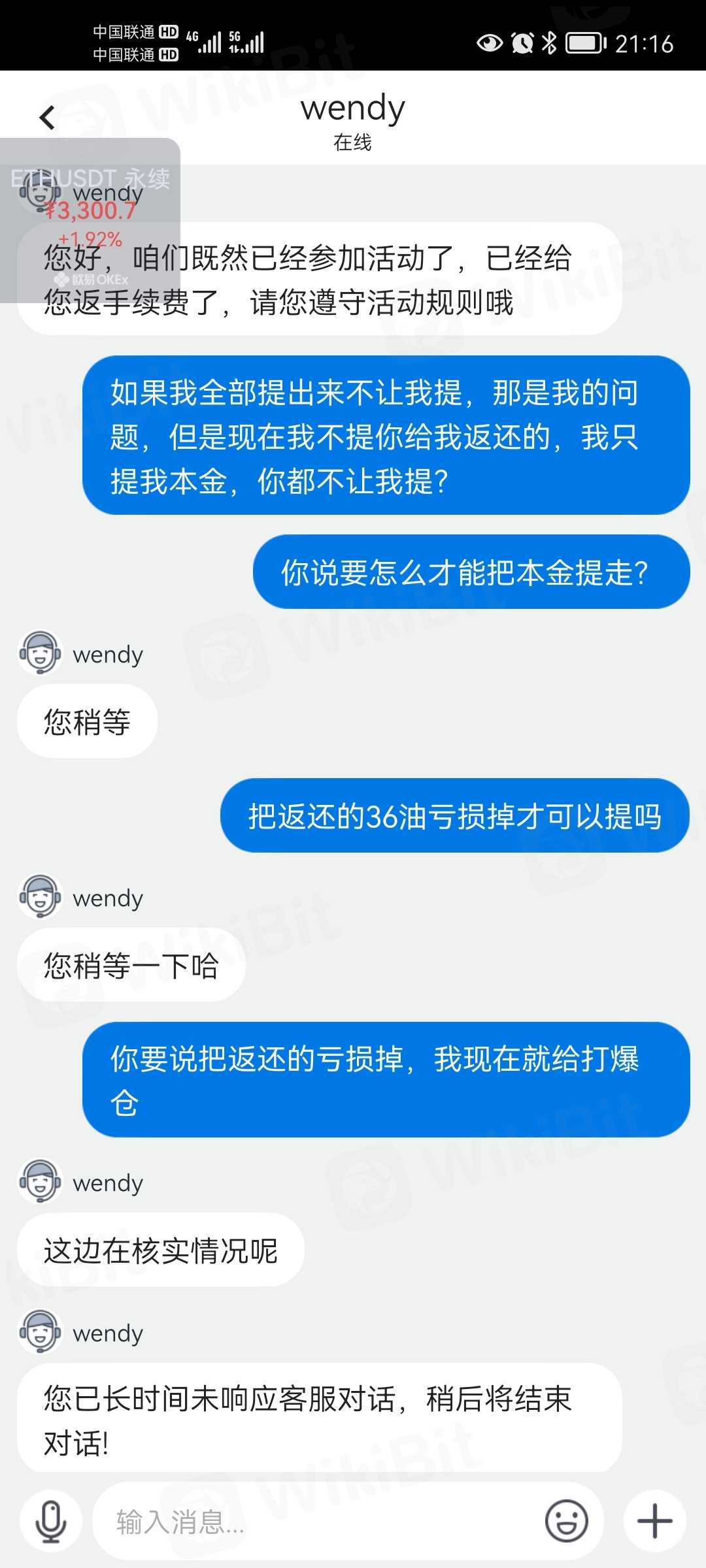Go back from the wendy chat

pos(47,118)
